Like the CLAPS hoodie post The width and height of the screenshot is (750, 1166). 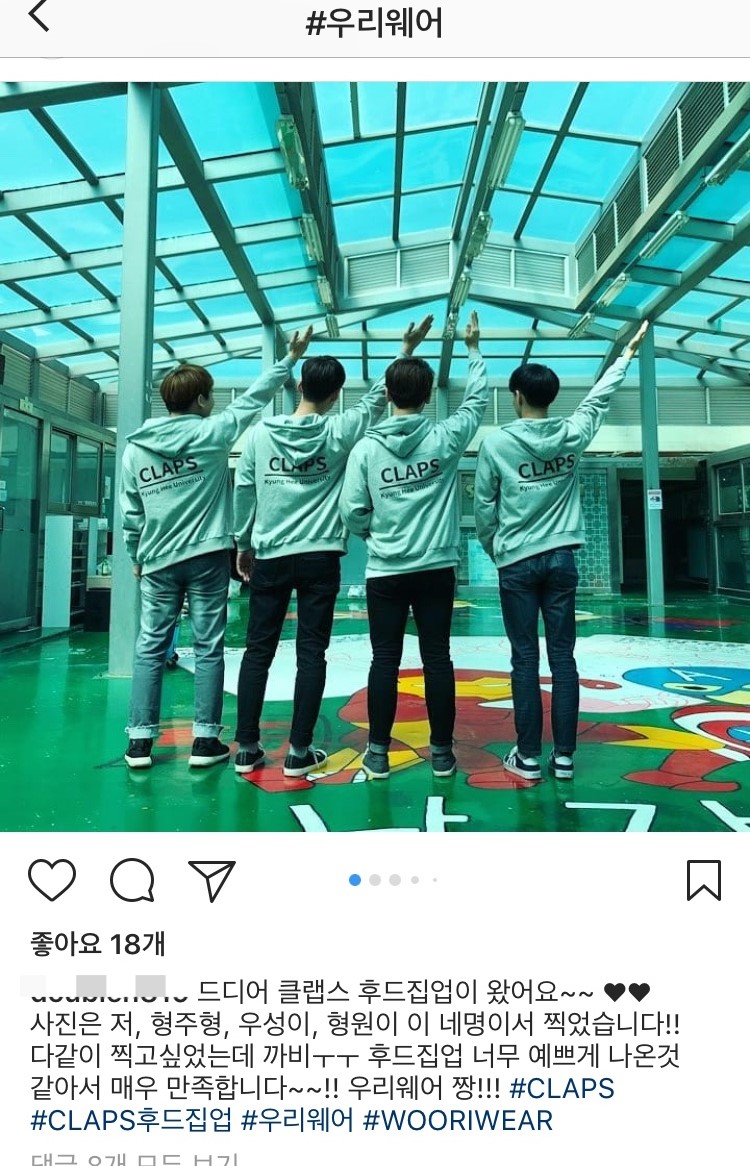point(52,880)
